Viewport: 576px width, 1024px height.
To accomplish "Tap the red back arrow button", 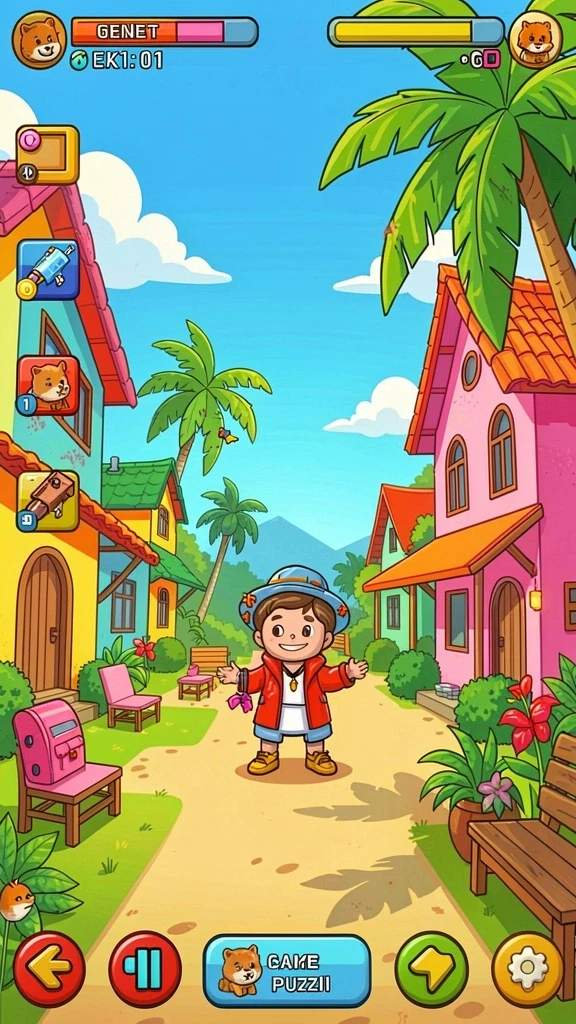I will coord(49,968).
